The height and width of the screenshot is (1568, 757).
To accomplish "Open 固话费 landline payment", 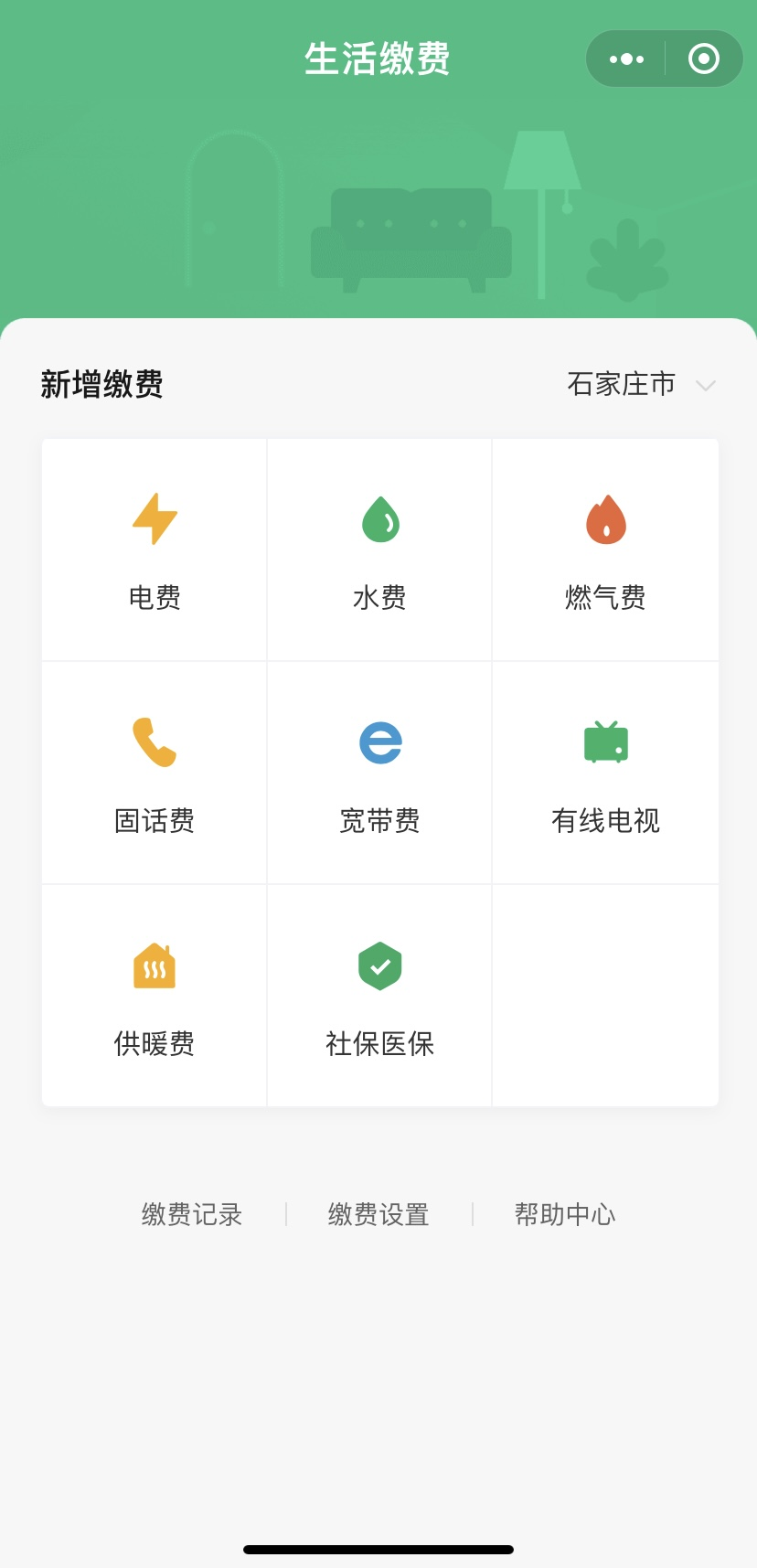I will click(155, 773).
